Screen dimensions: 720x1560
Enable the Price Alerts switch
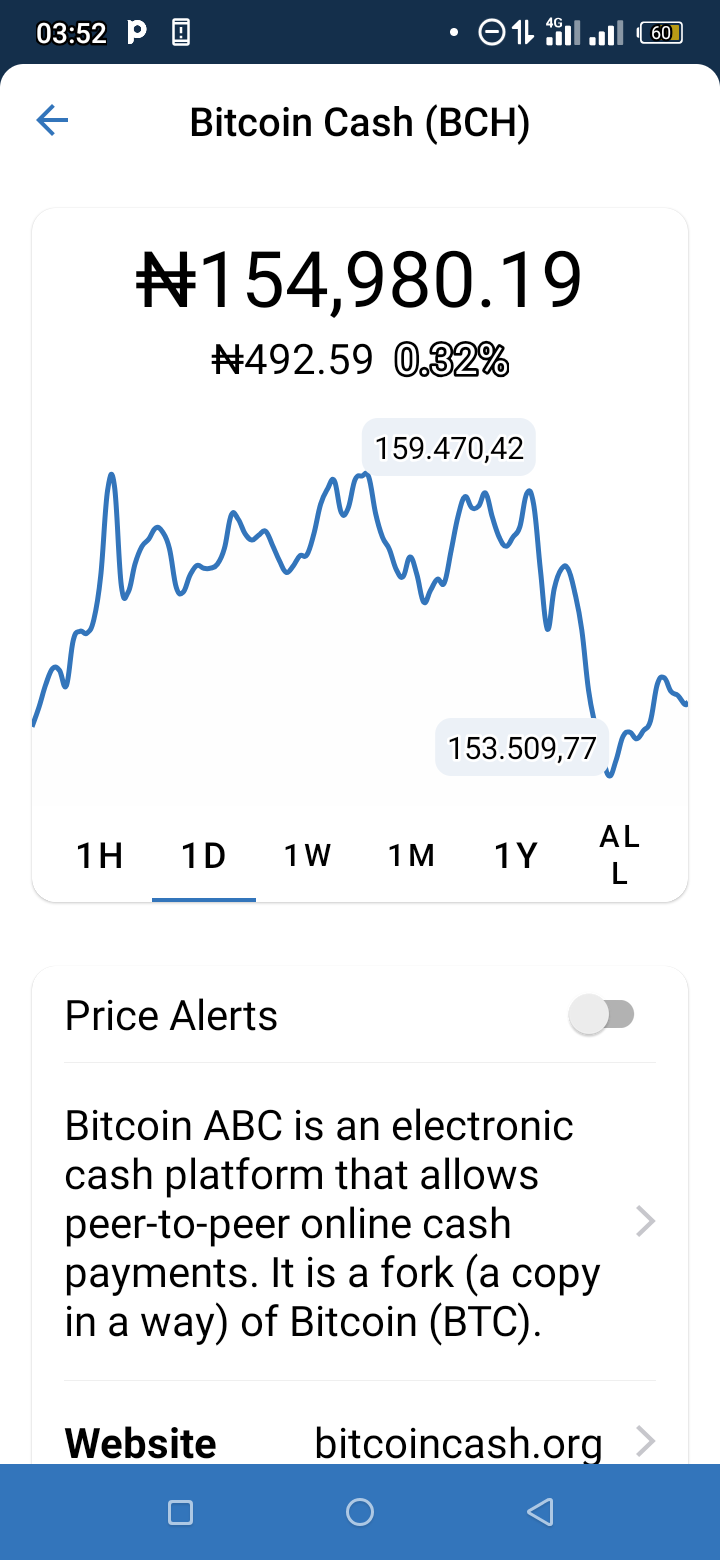tap(601, 1015)
